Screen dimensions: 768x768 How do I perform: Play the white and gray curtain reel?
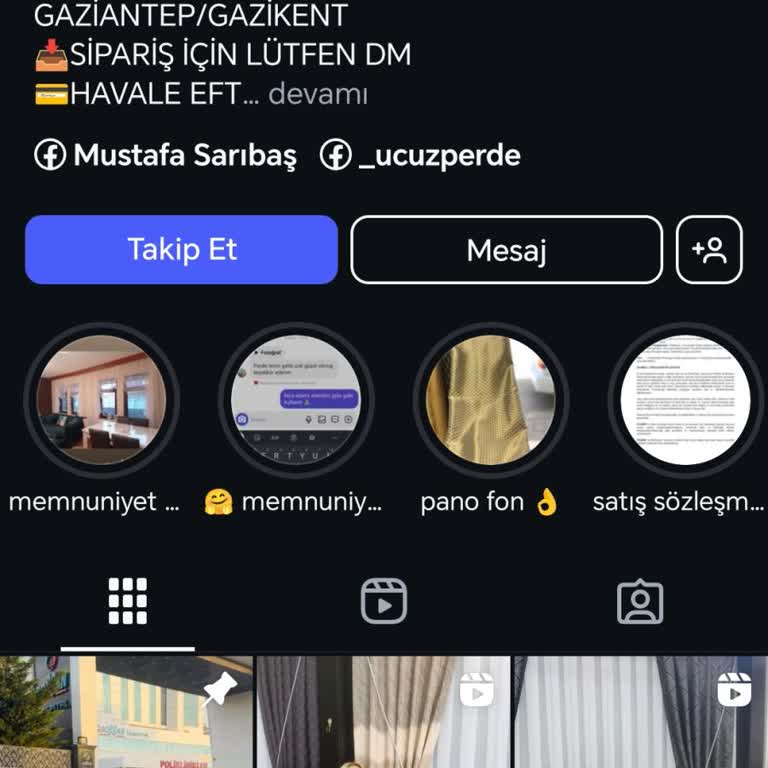(x=641, y=713)
